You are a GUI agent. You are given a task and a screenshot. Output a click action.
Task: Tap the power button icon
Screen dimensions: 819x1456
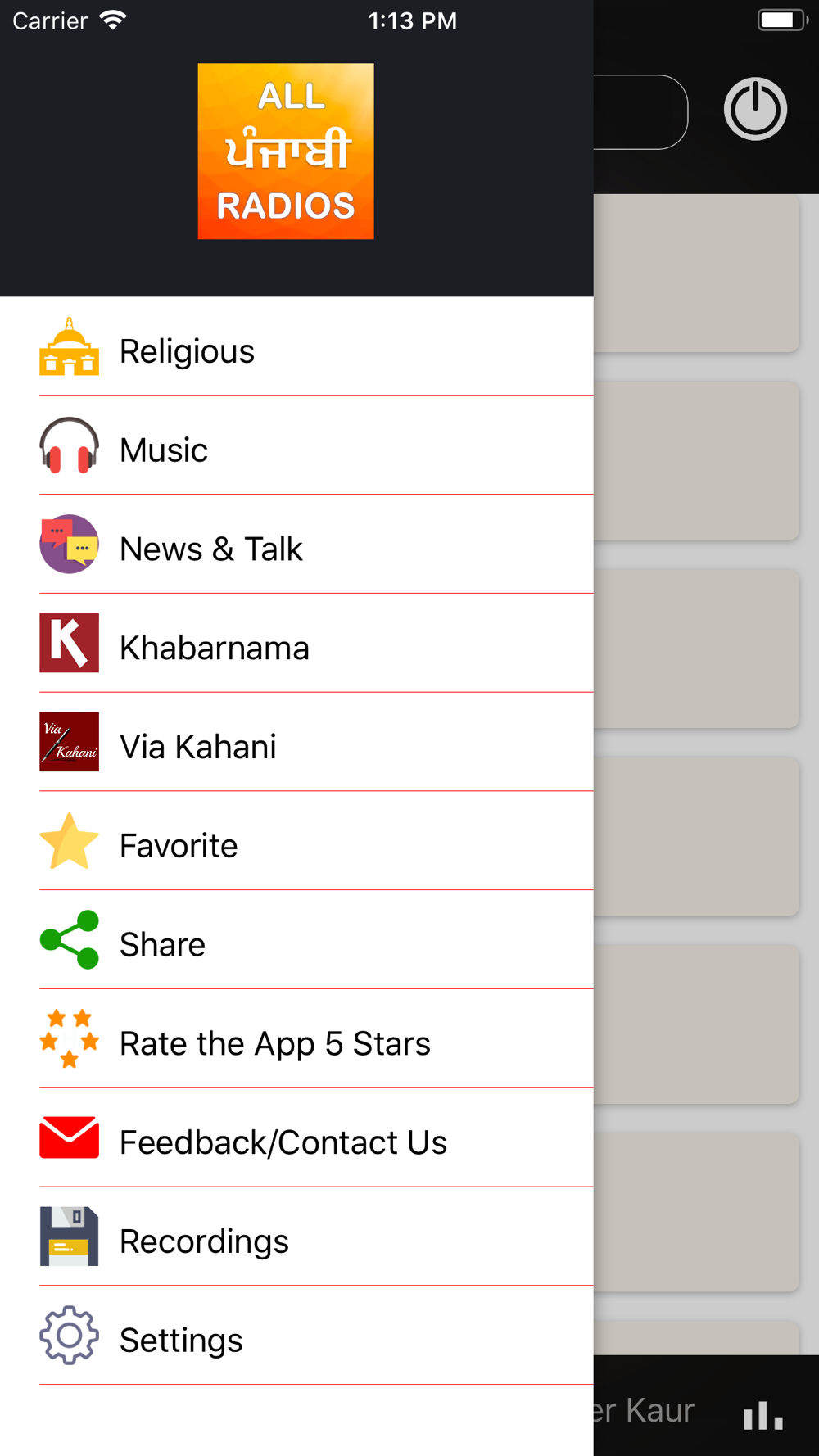[x=755, y=109]
